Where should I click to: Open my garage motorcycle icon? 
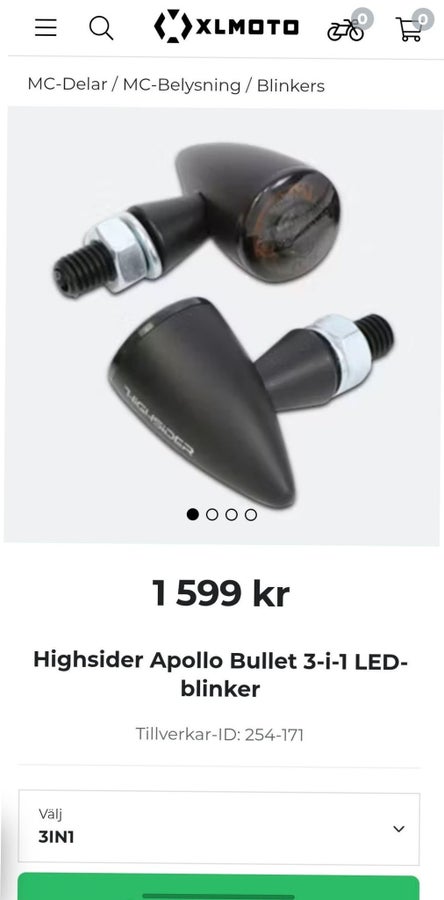pos(346,30)
